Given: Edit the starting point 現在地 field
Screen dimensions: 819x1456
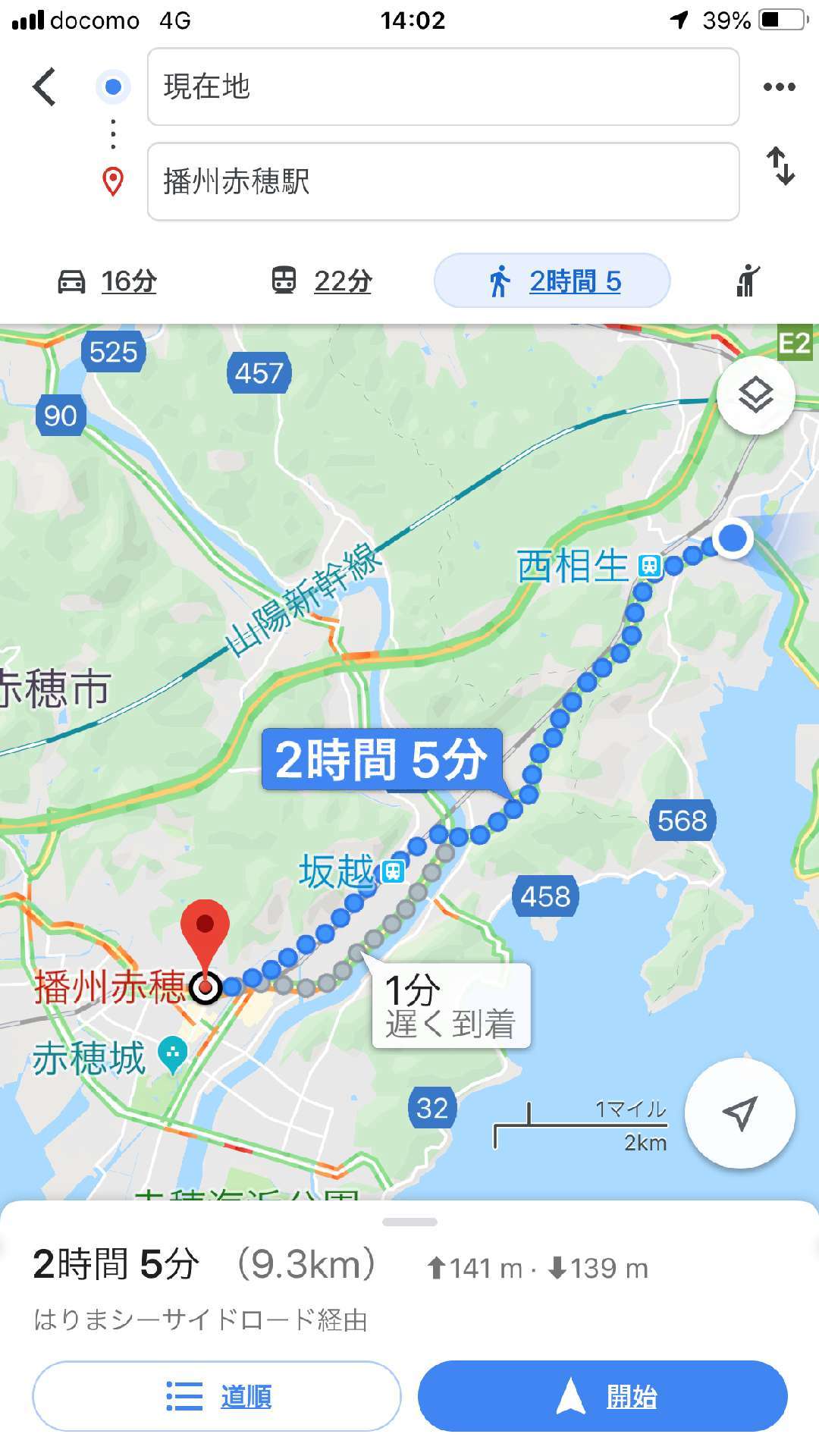Looking at the screenshot, I should pos(444,86).
